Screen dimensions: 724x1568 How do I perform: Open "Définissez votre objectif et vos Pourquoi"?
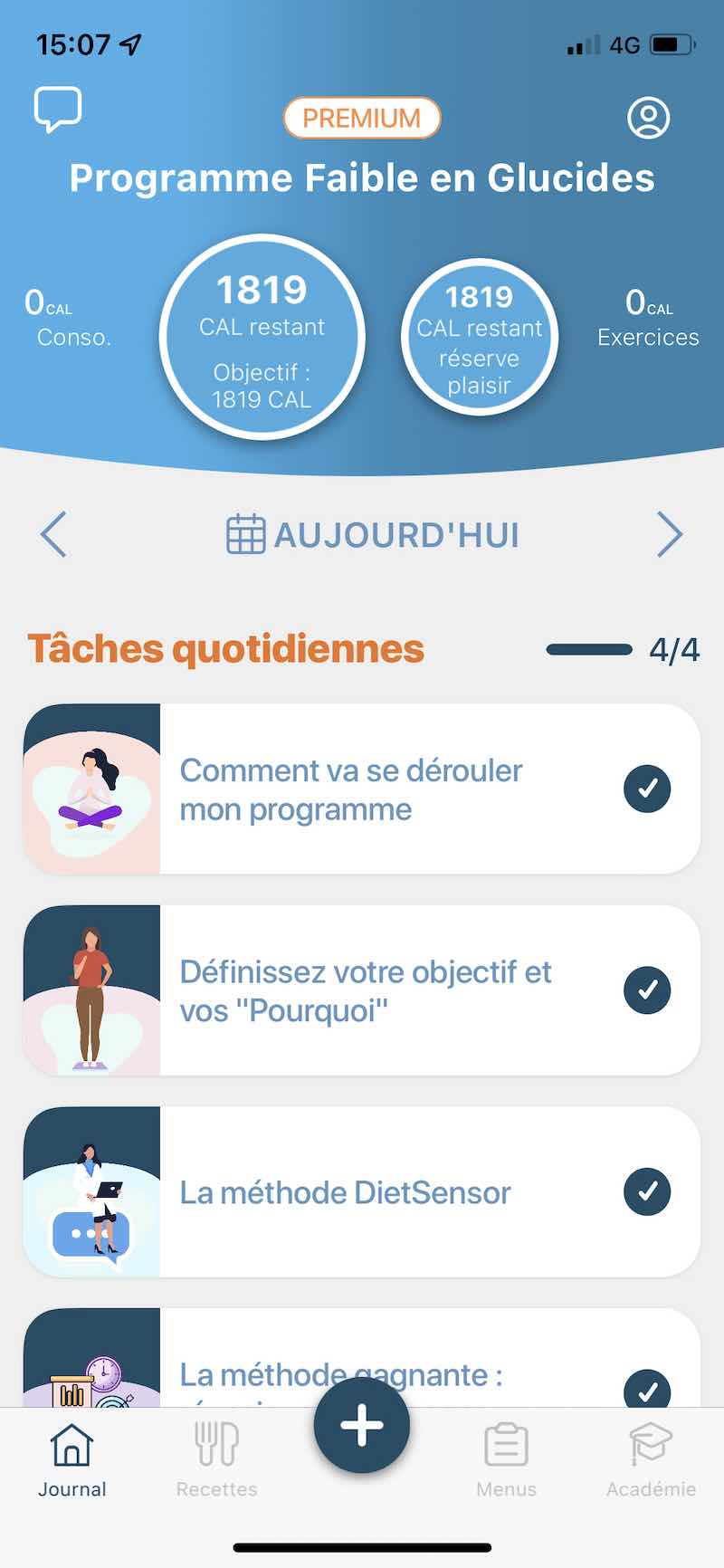pyautogui.click(x=362, y=990)
